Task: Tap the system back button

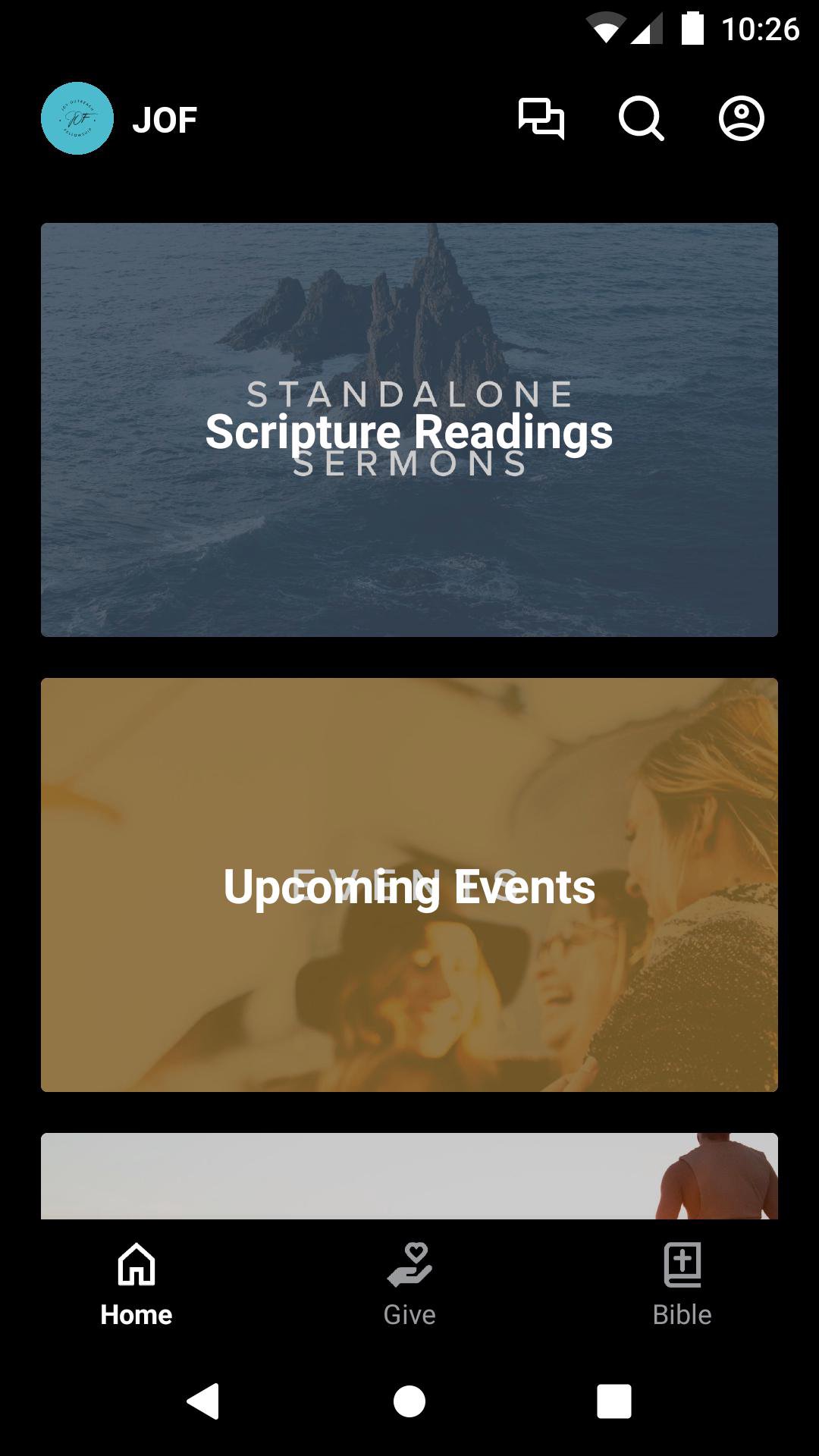Action: pos(203,1401)
